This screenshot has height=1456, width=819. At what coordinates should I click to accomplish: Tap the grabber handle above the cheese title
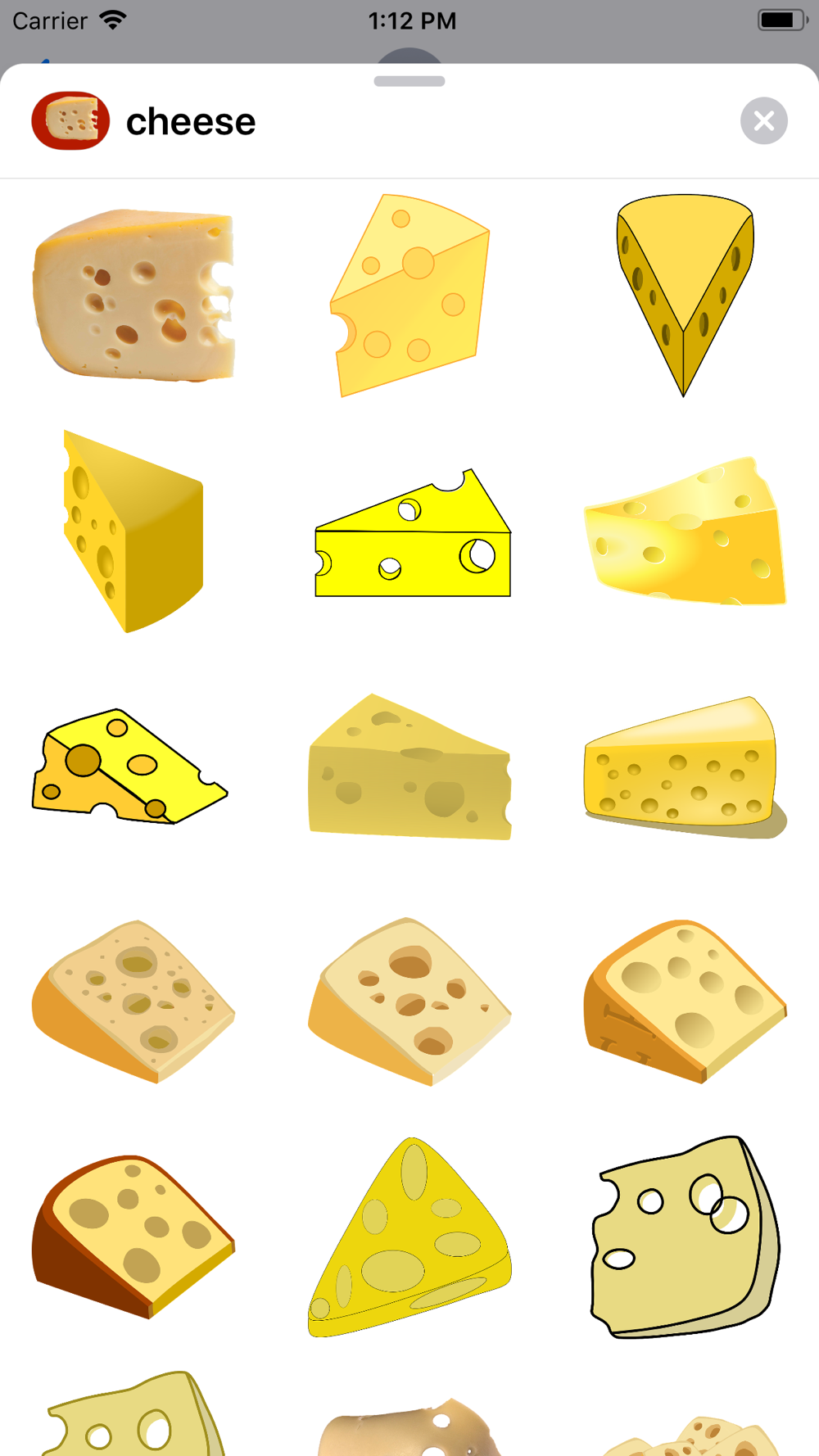409,81
